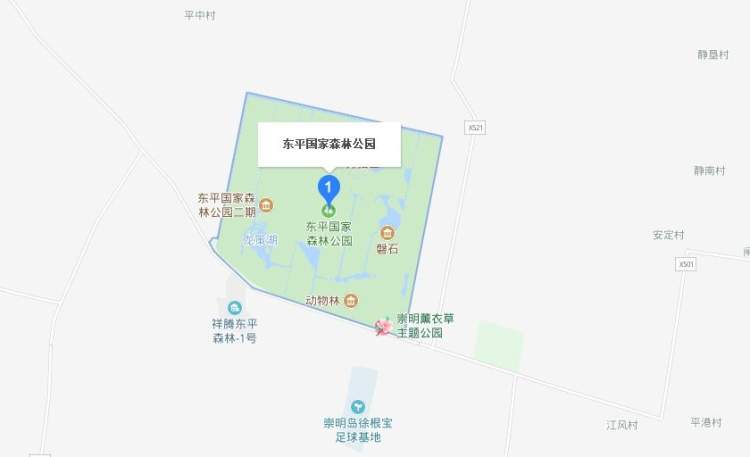The height and width of the screenshot is (457, 750).
Task: Open the 东平国家森林公园 info label
Action: point(329,144)
